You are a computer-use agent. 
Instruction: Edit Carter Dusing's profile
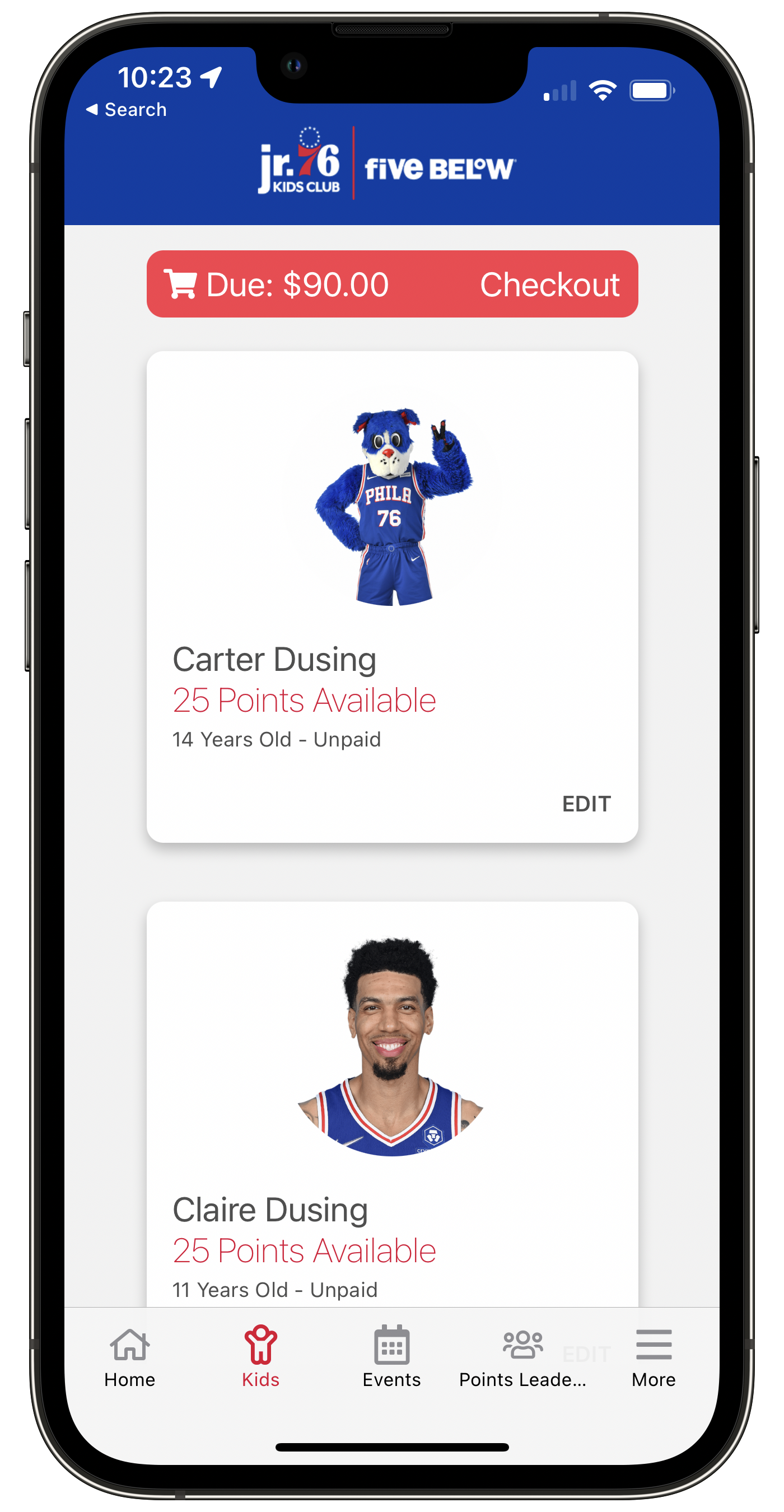[586, 804]
